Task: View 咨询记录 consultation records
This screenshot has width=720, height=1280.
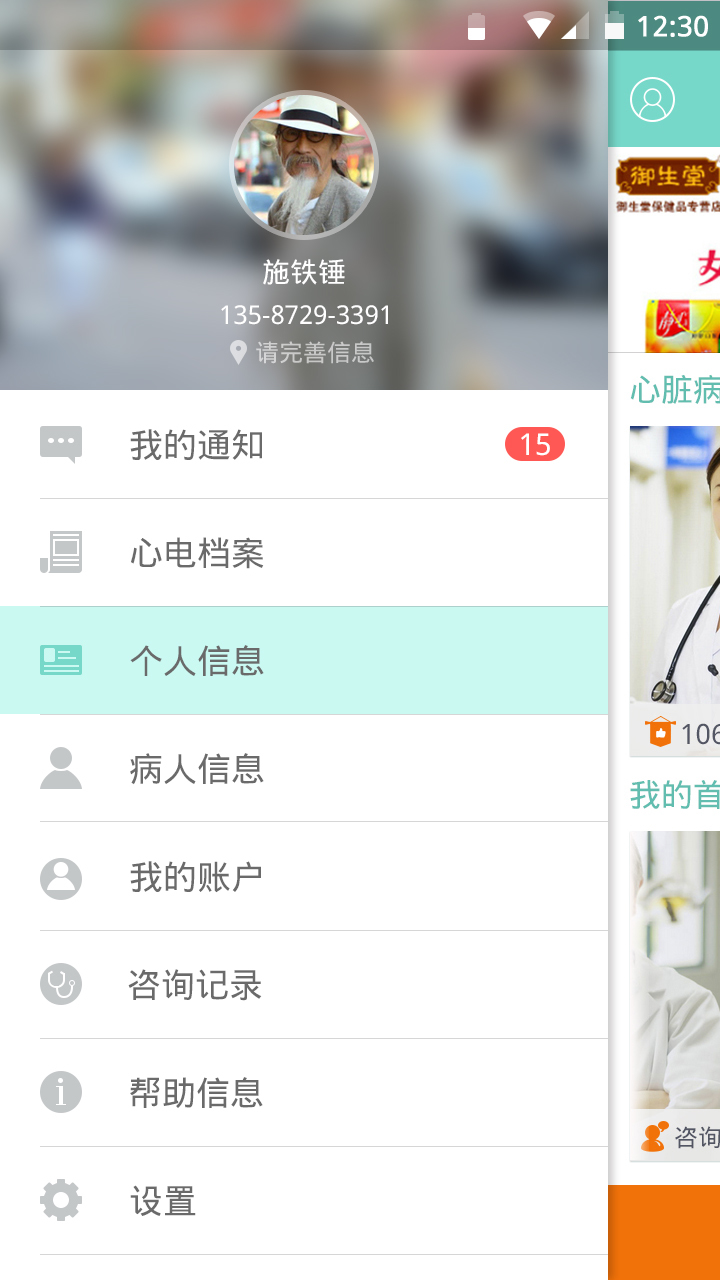Action: click(300, 985)
